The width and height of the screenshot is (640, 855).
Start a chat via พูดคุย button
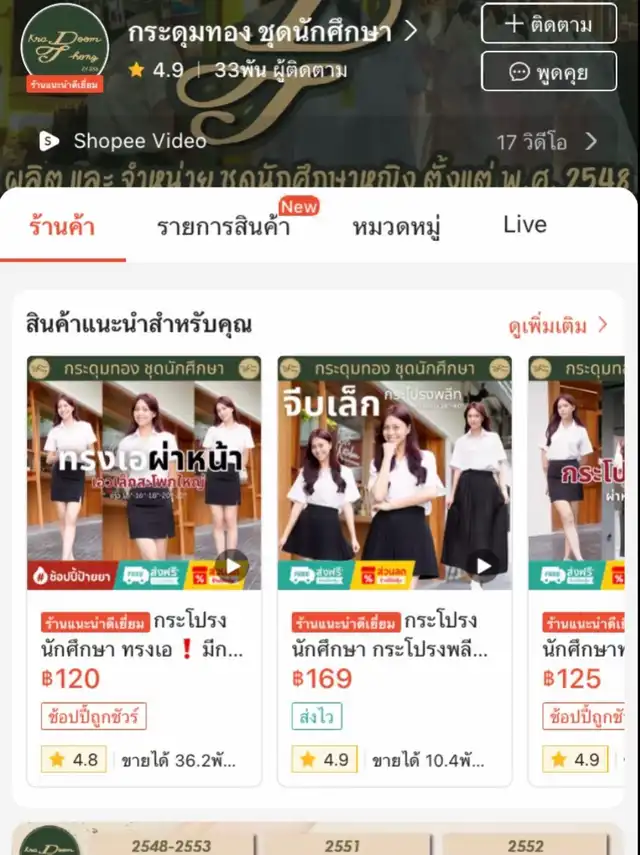[x=549, y=72]
